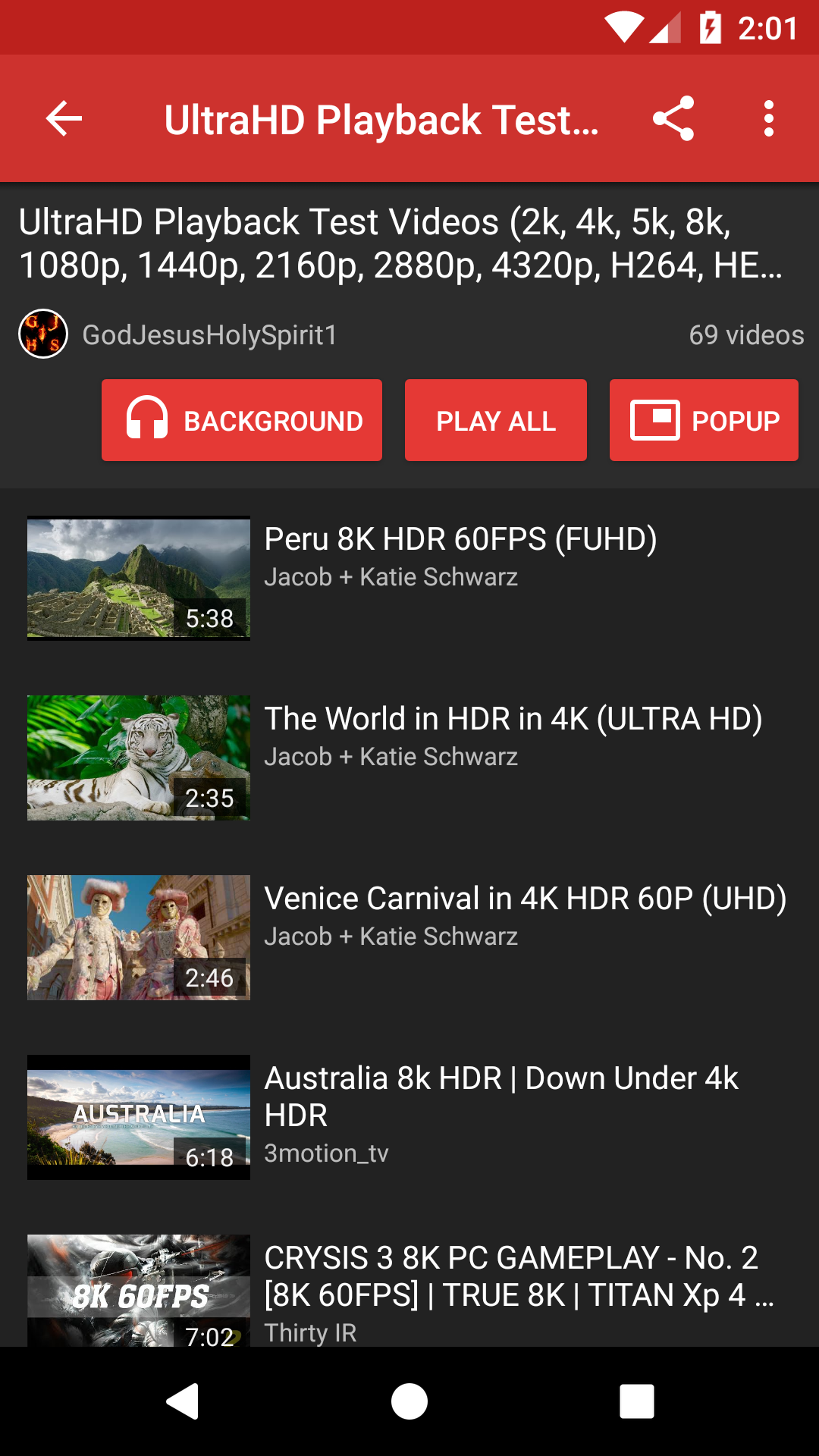Tap the system home button

(x=409, y=1401)
